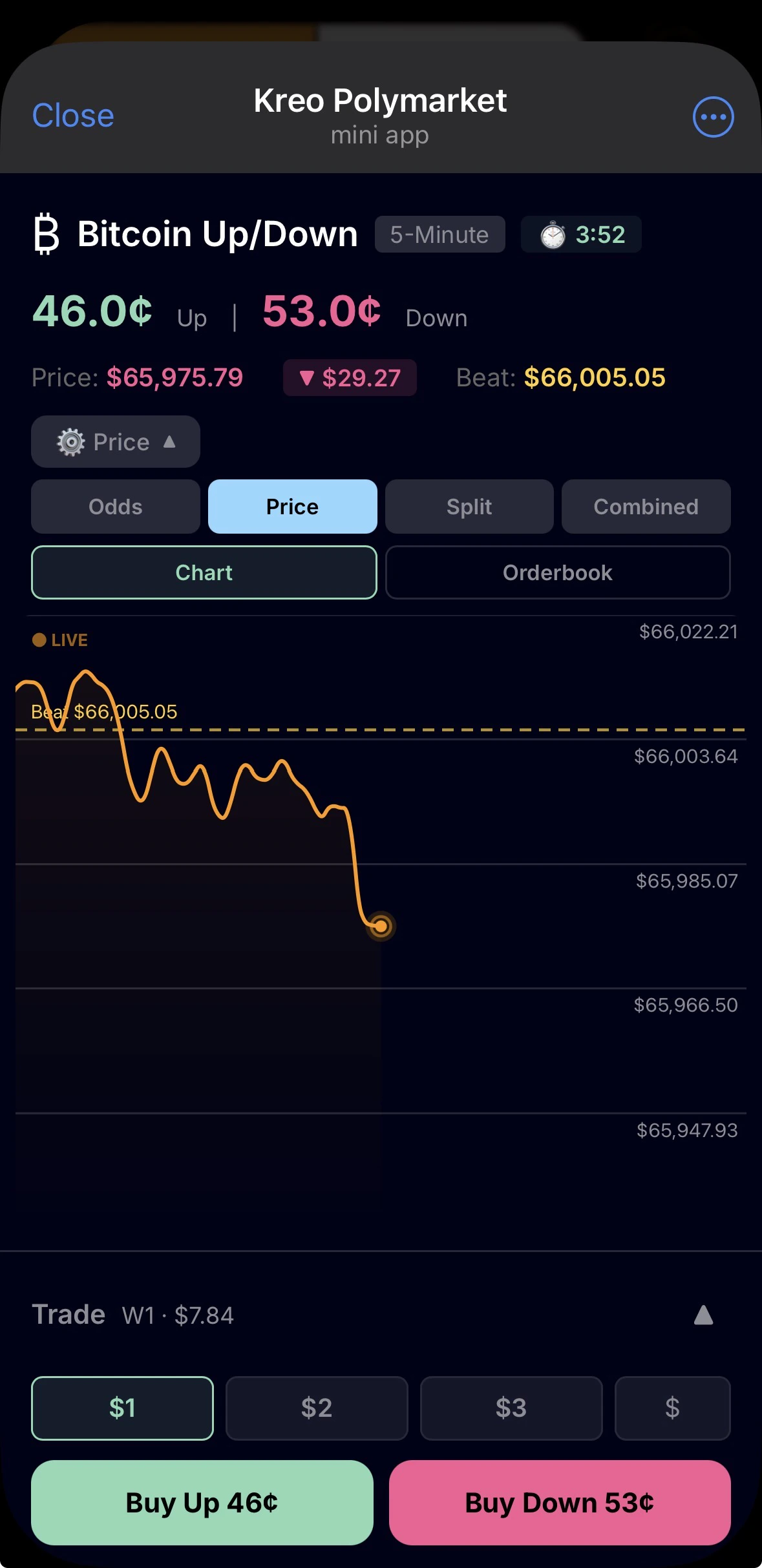Viewport: 762px width, 1568px height.
Task: Toggle the Chart view
Action: [x=204, y=572]
